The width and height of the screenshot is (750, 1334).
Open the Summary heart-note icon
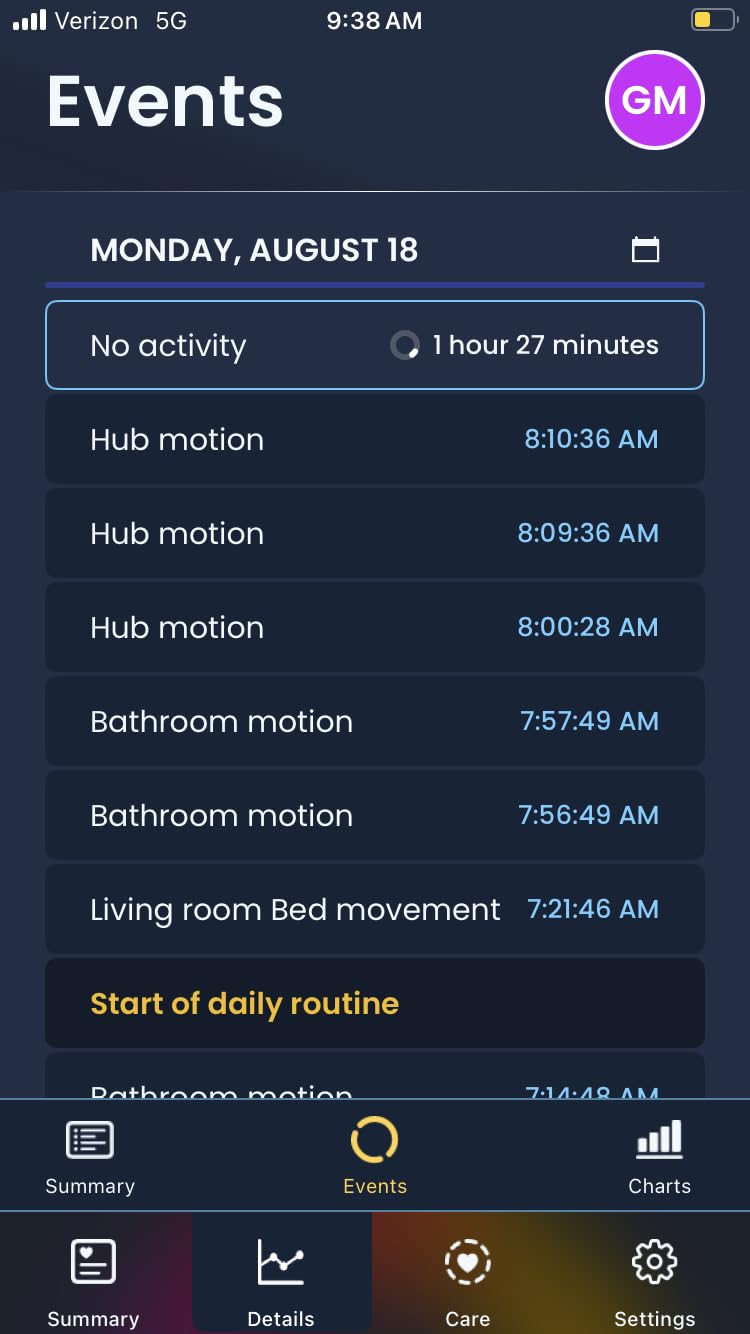click(x=92, y=1261)
